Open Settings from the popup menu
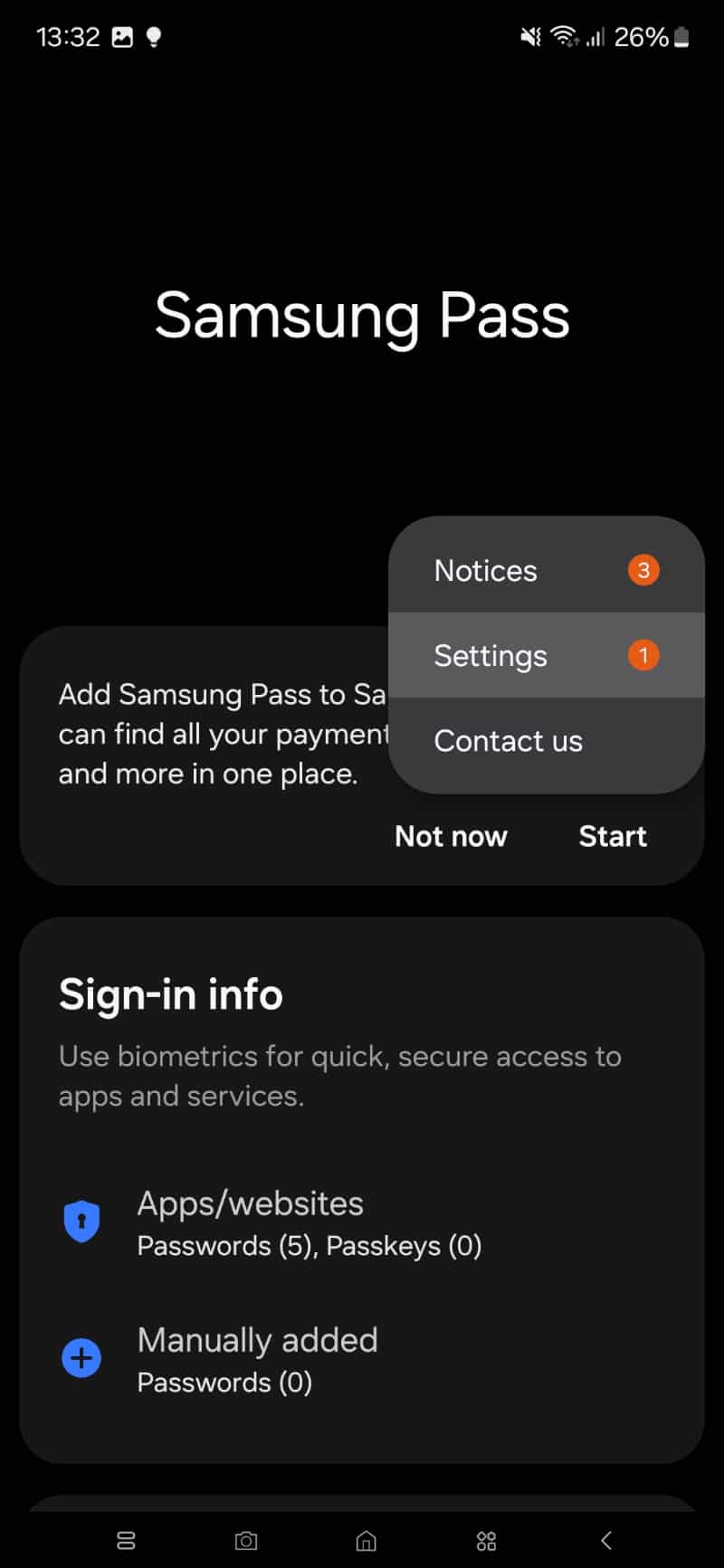Screen dimensions: 724x1568 tap(546, 655)
